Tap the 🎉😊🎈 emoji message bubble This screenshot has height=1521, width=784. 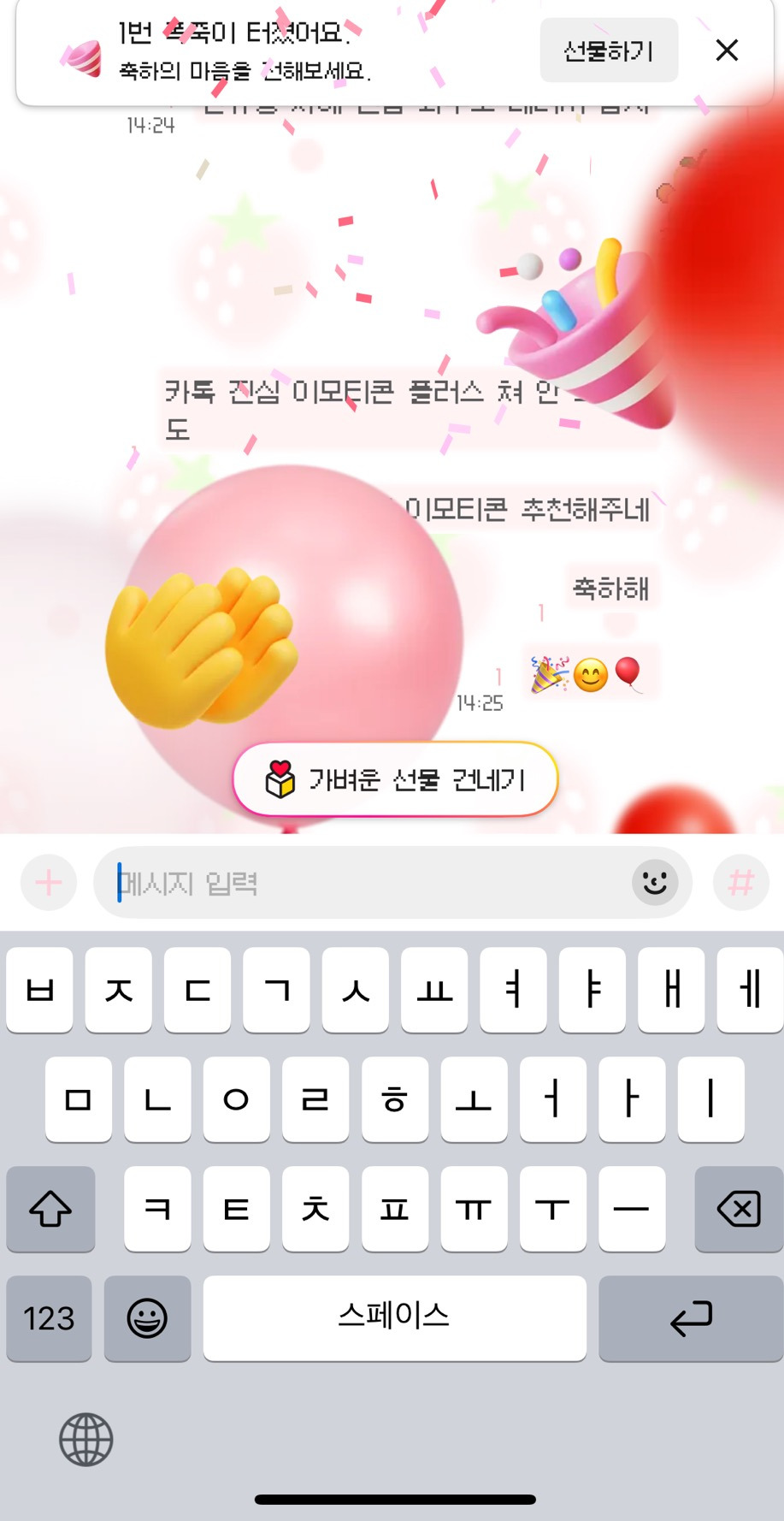(x=590, y=673)
